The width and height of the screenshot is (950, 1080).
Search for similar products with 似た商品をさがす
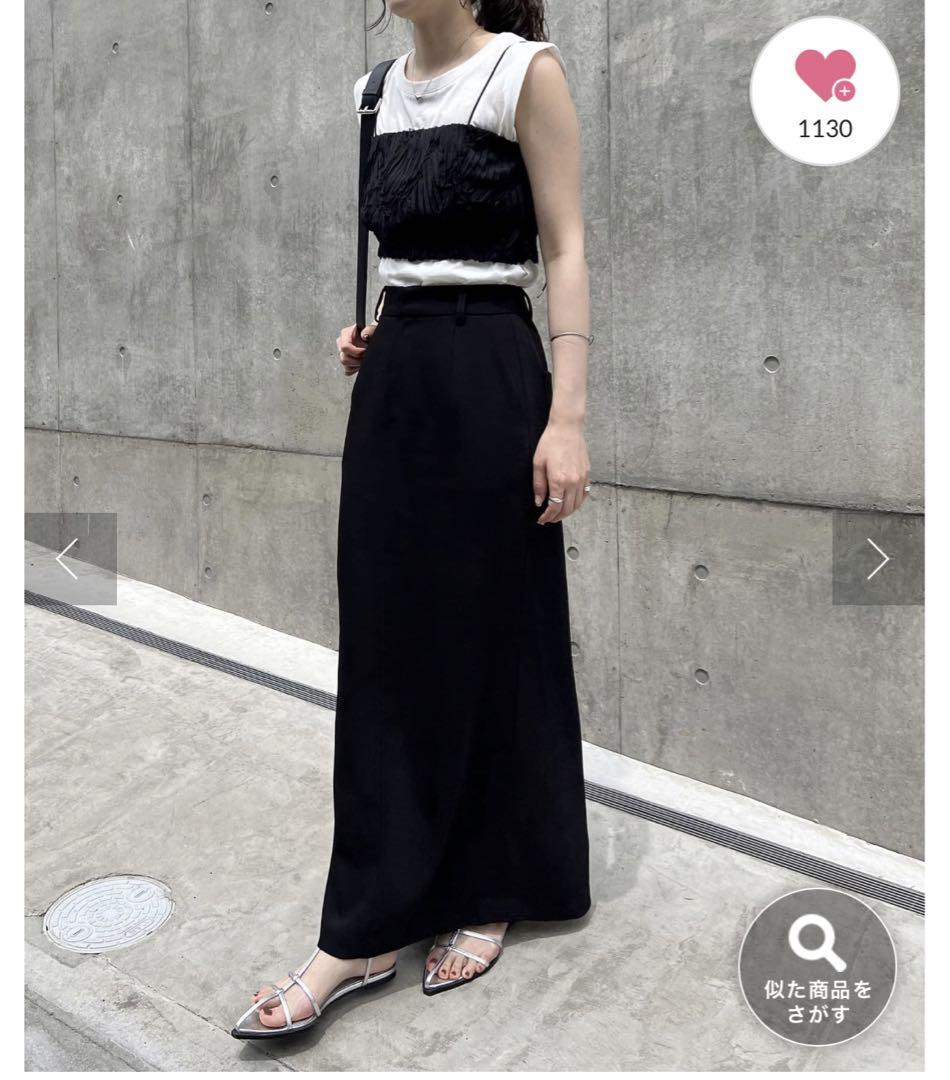[818, 967]
